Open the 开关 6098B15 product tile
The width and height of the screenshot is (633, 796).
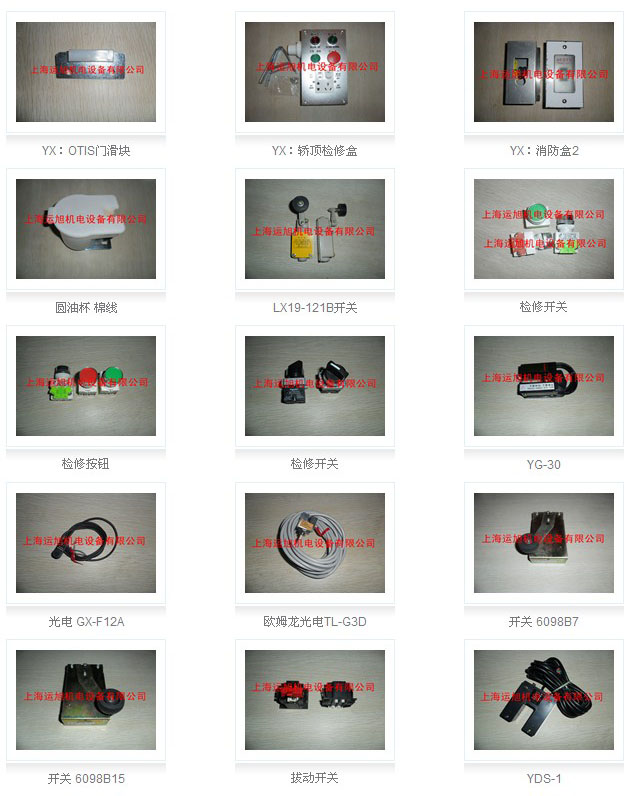click(x=86, y=700)
